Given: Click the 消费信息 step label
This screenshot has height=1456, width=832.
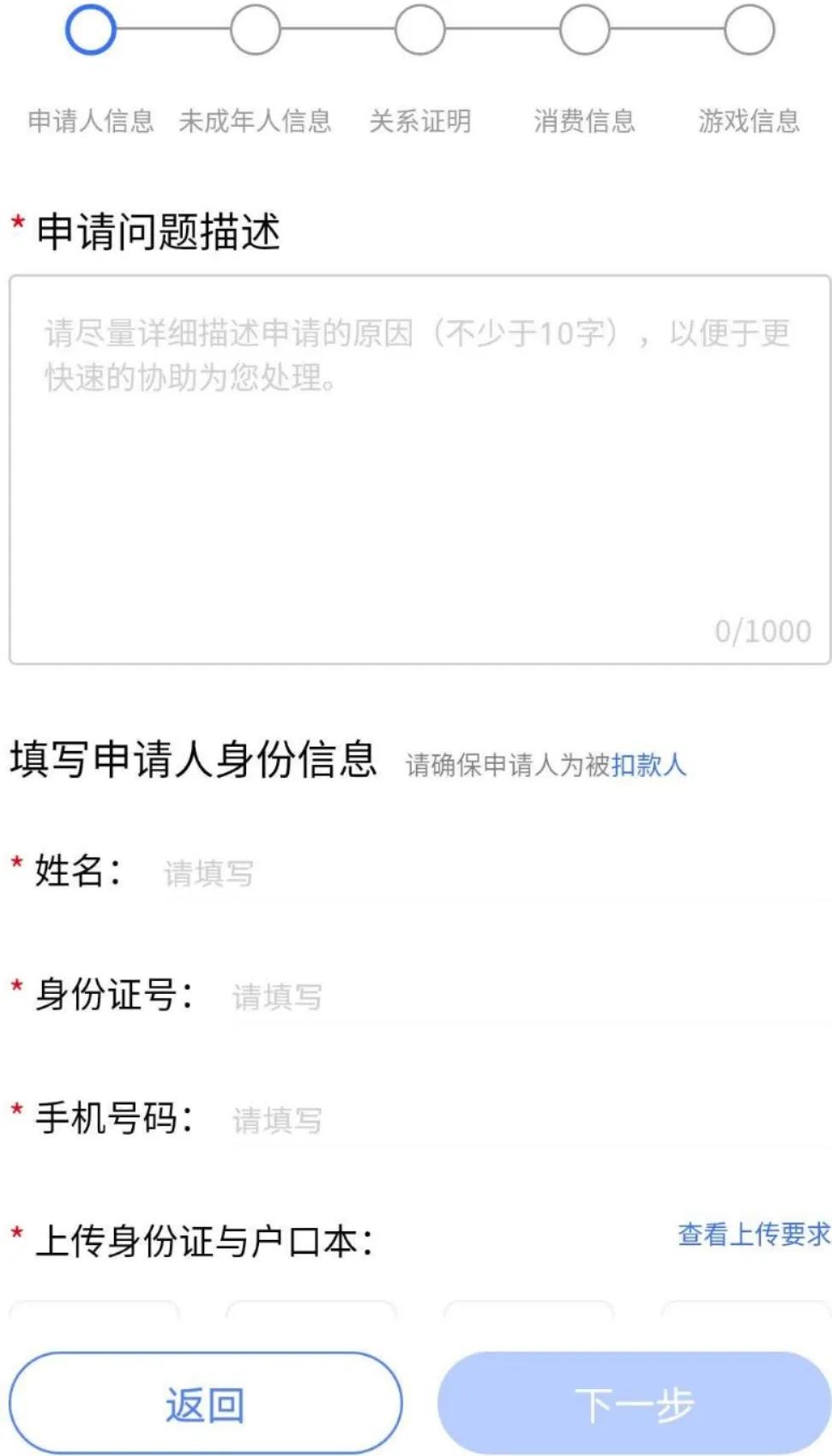Looking at the screenshot, I should [585, 122].
